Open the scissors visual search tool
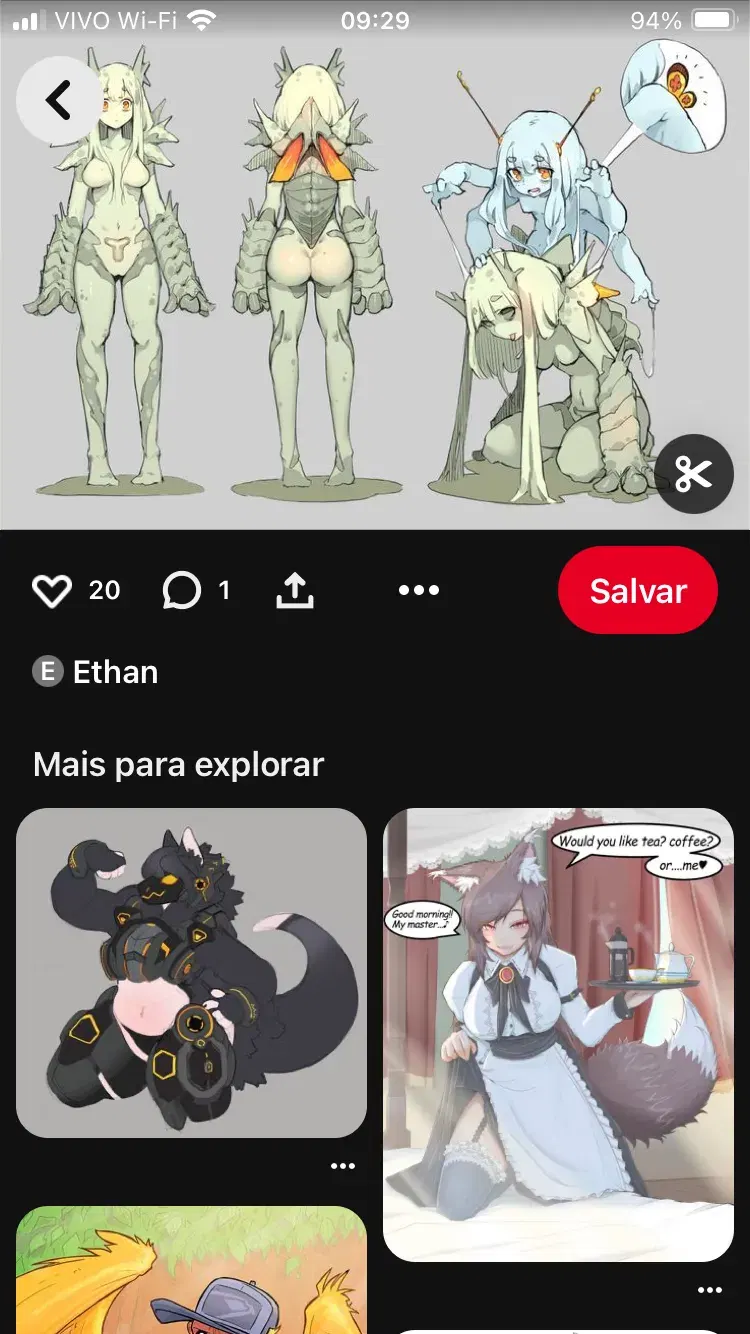The width and height of the screenshot is (750, 1334). [x=694, y=474]
